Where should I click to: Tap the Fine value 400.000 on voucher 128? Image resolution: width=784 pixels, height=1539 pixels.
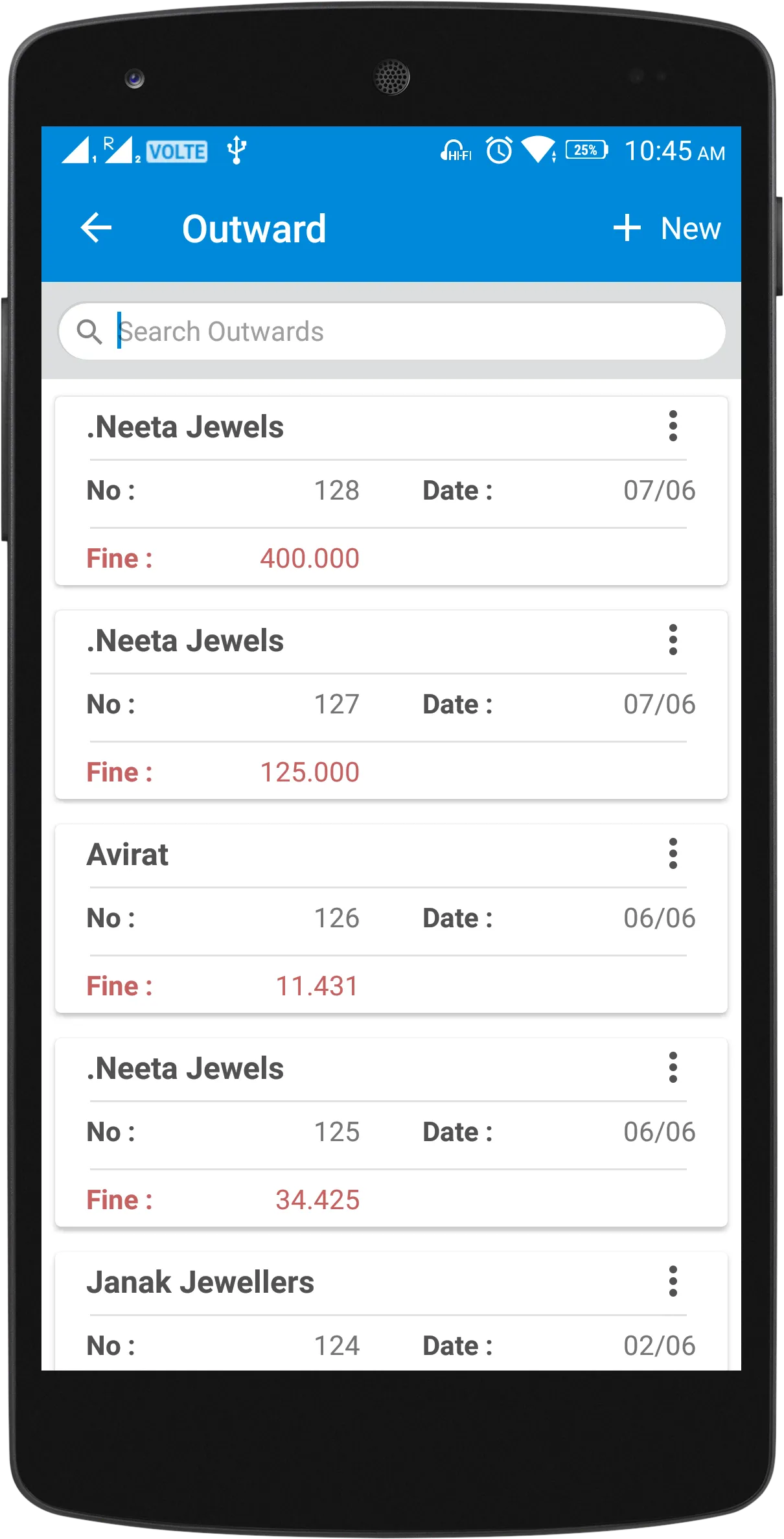point(309,557)
